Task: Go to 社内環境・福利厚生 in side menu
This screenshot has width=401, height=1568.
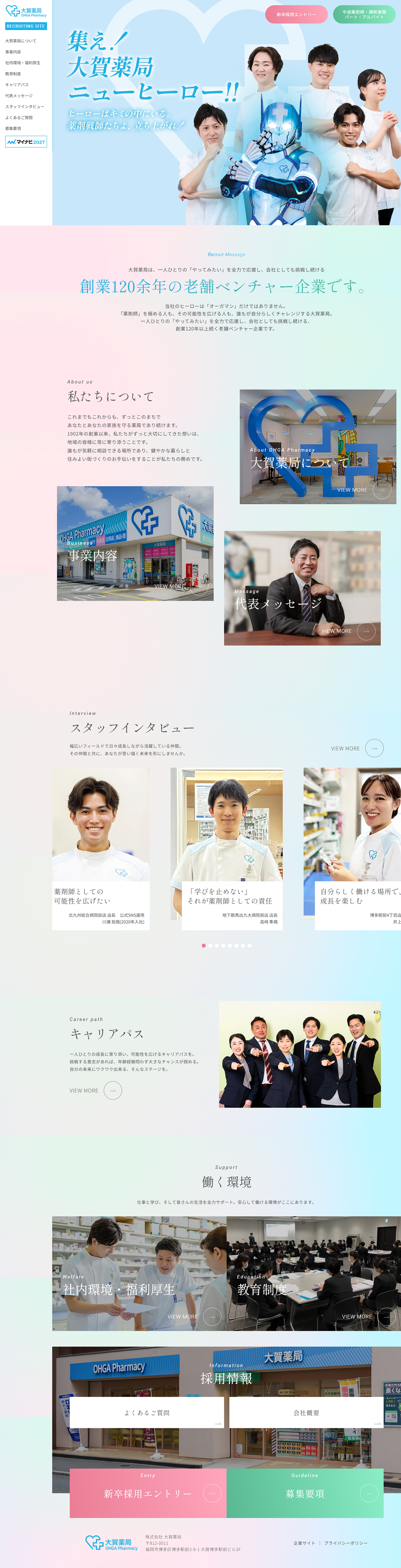Action: point(23,63)
